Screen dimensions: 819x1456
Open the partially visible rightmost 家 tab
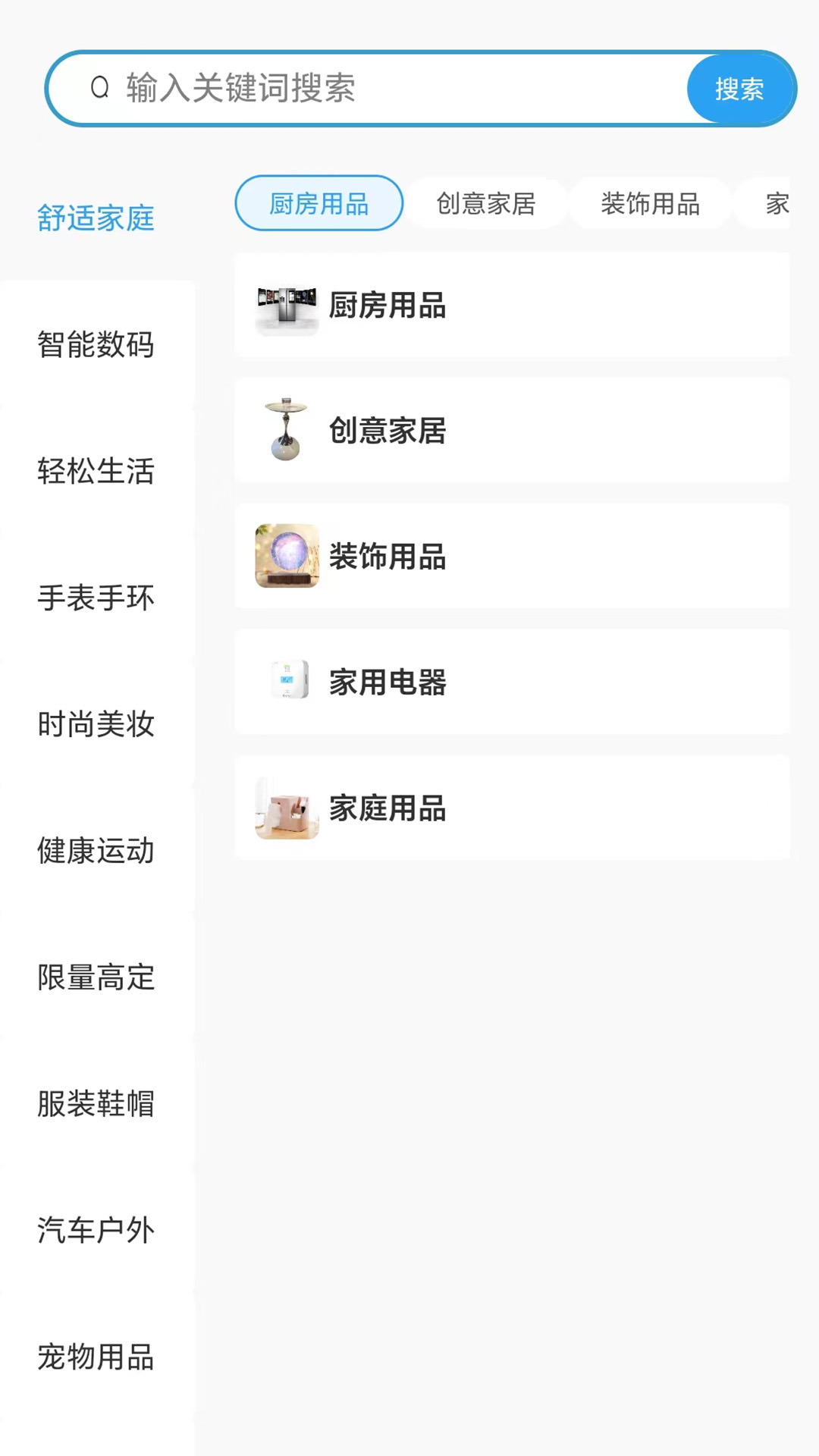tap(777, 203)
